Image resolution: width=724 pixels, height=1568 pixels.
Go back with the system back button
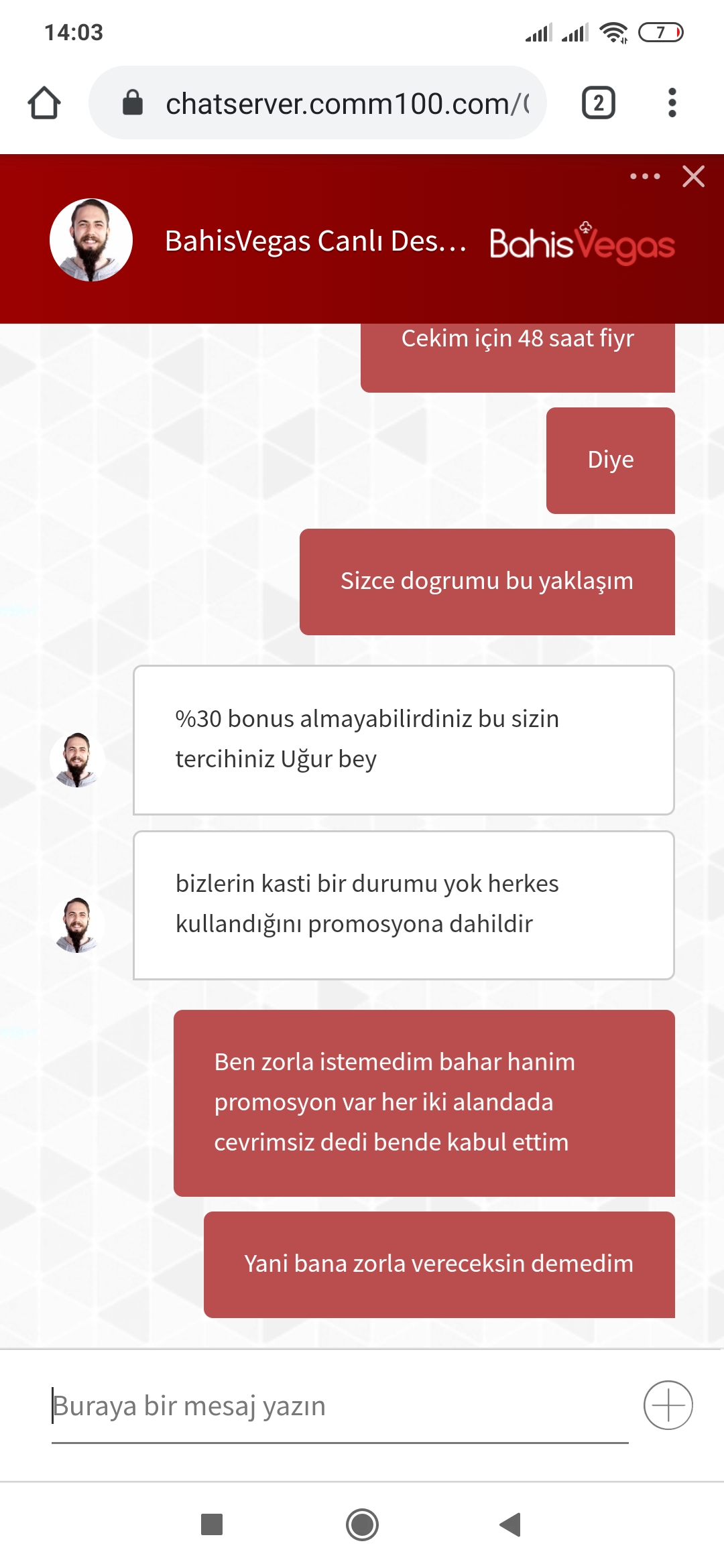click(x=510, y=1524)
